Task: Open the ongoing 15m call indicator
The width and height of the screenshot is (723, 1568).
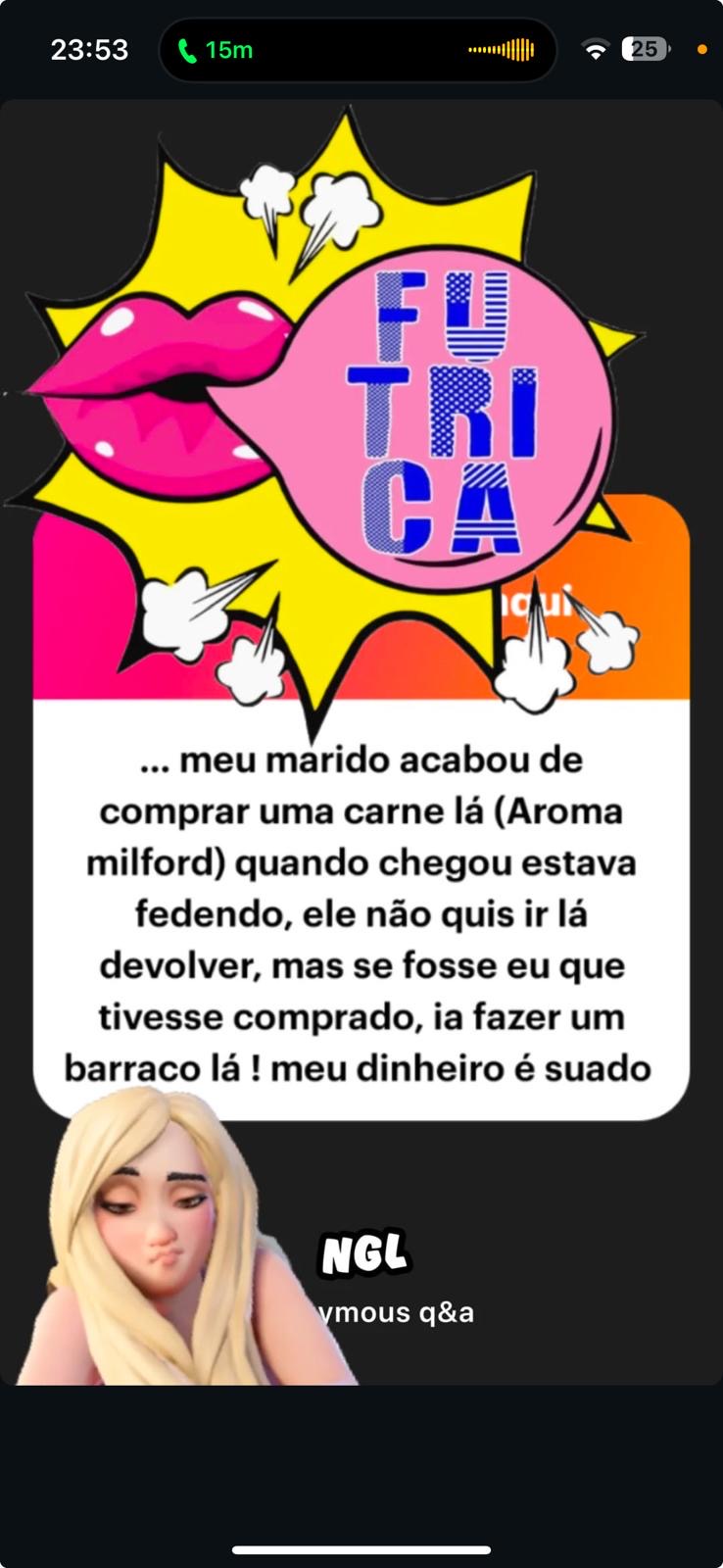Action: 216,50
